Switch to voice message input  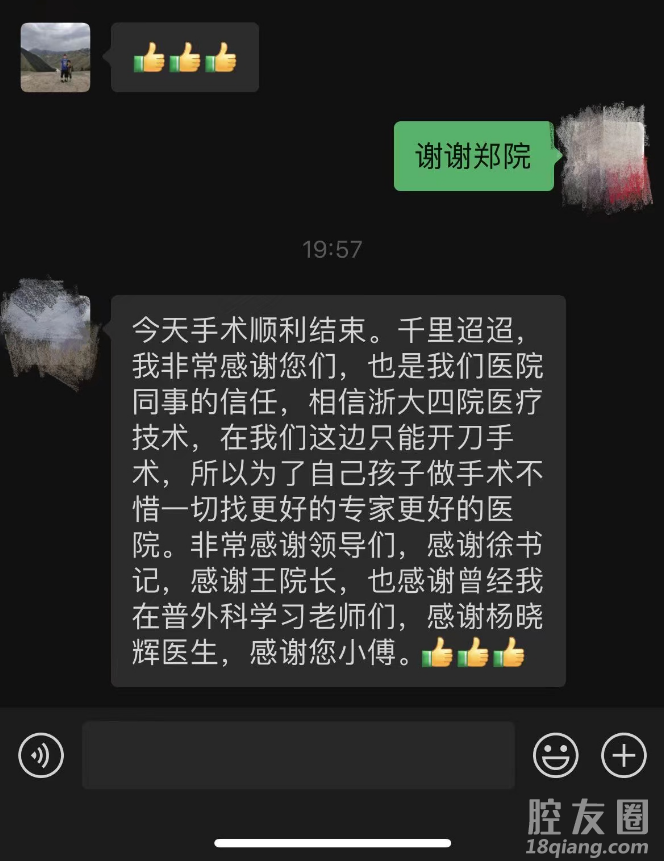[x=41, y=755]
